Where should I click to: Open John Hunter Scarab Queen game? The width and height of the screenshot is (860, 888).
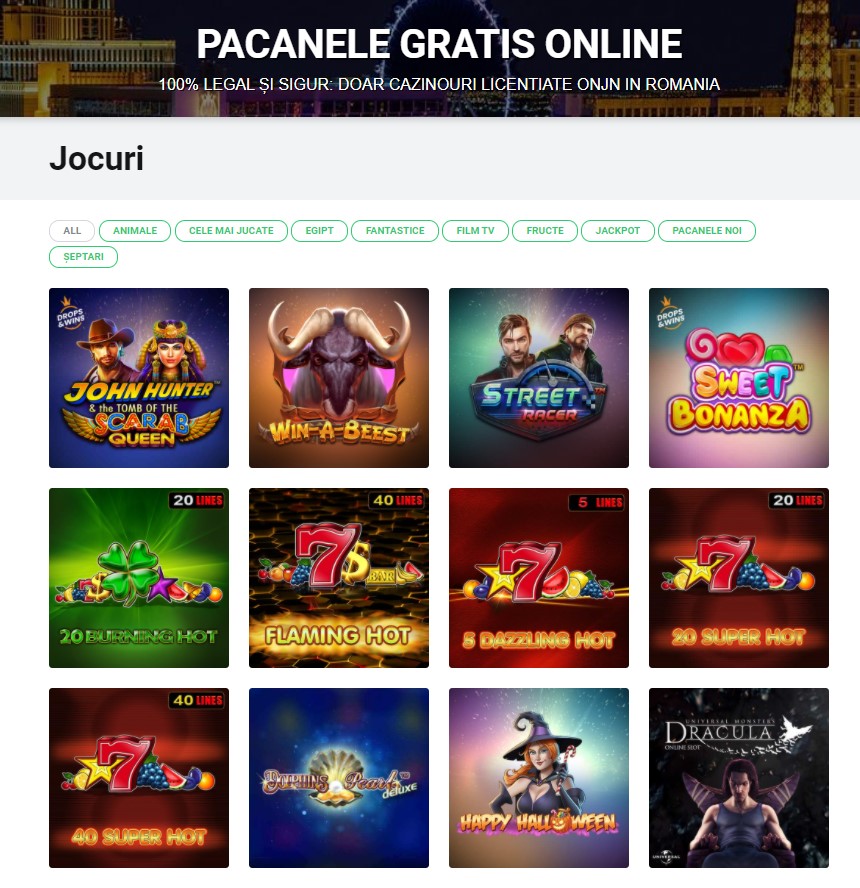(139, 378)
